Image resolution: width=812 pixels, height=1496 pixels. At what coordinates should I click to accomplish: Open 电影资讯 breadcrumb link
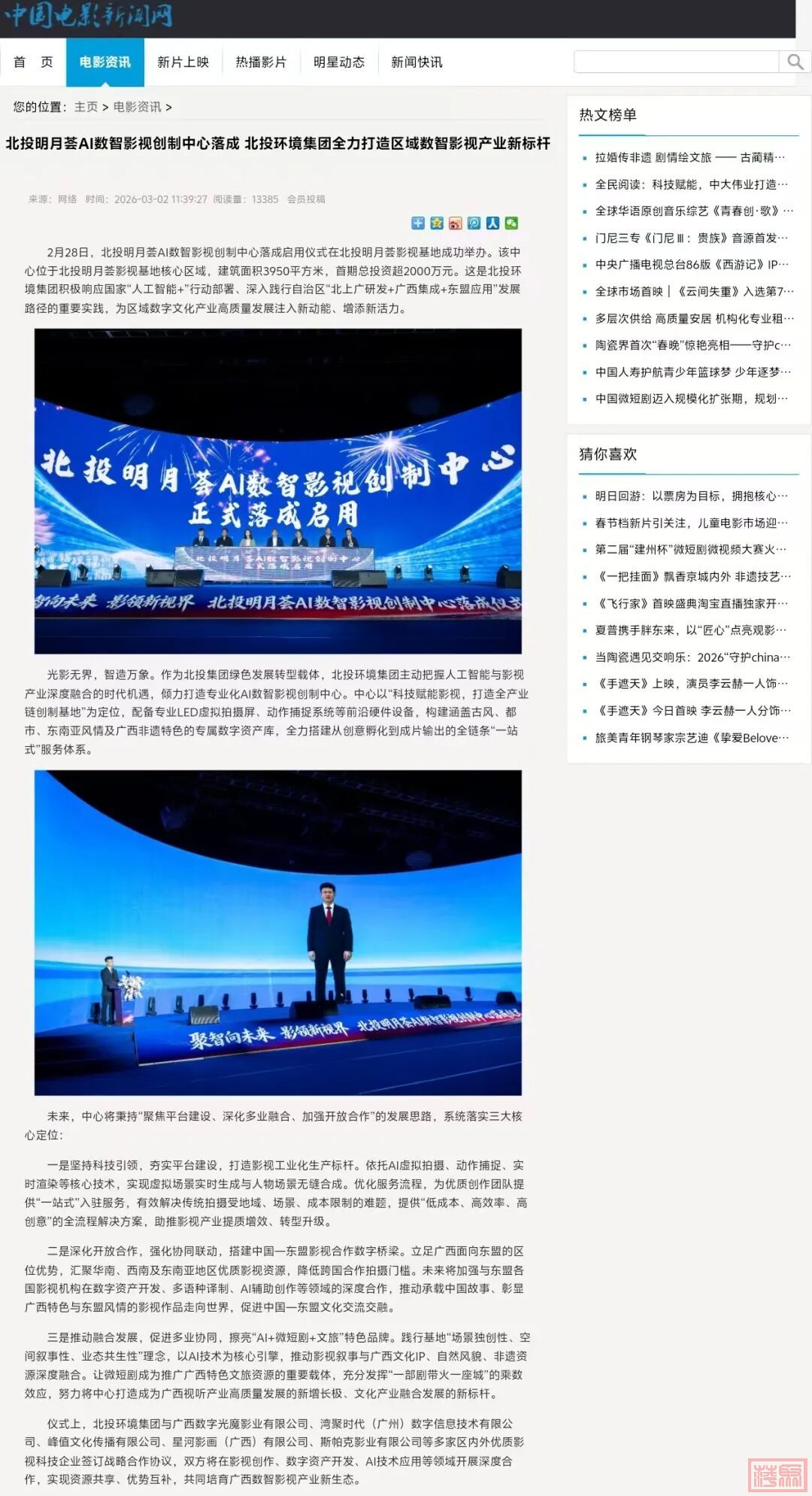[x=137, y=107]
